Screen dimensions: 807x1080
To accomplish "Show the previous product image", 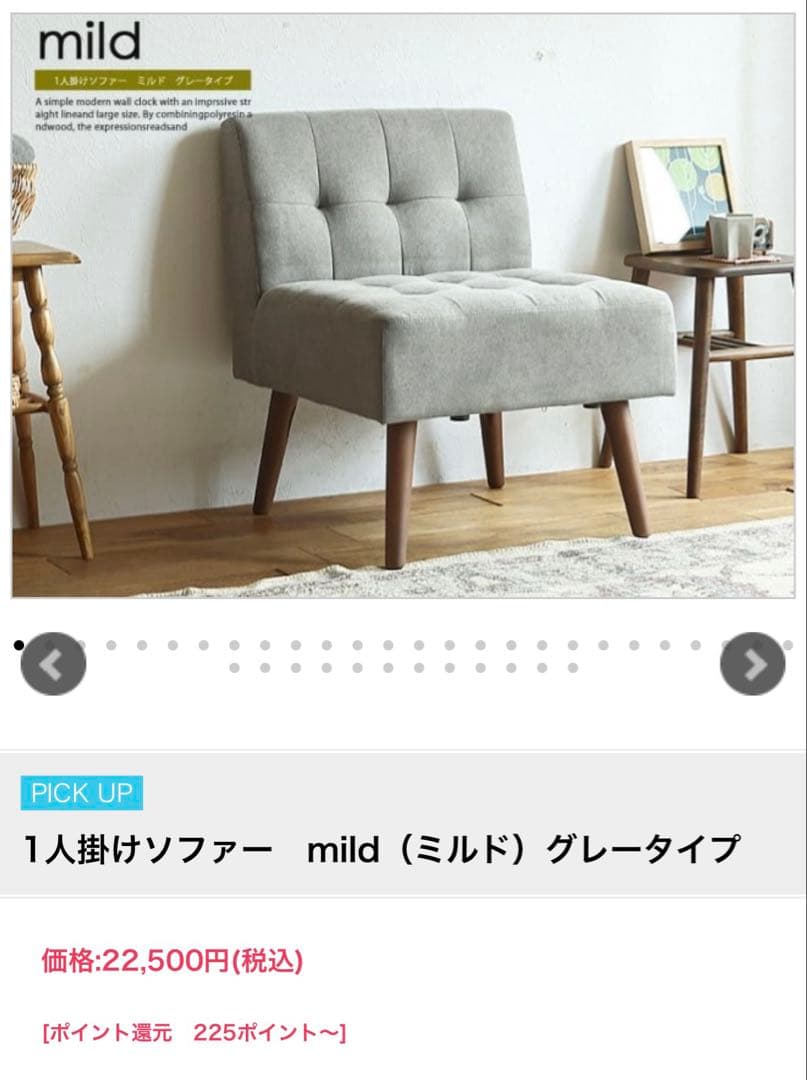I will coord(53,664).
